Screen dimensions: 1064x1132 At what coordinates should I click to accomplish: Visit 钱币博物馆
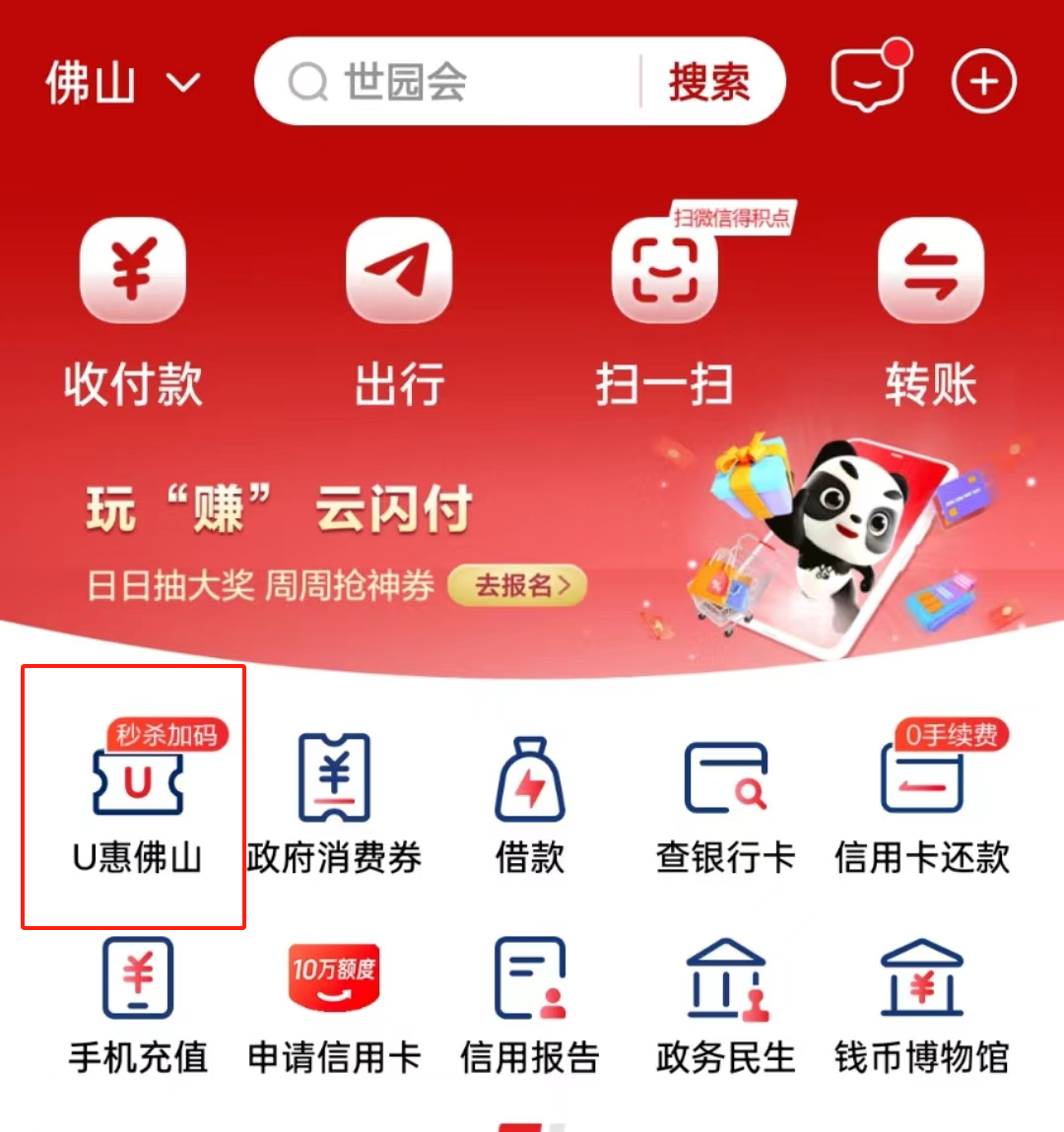click(922, 1005)
